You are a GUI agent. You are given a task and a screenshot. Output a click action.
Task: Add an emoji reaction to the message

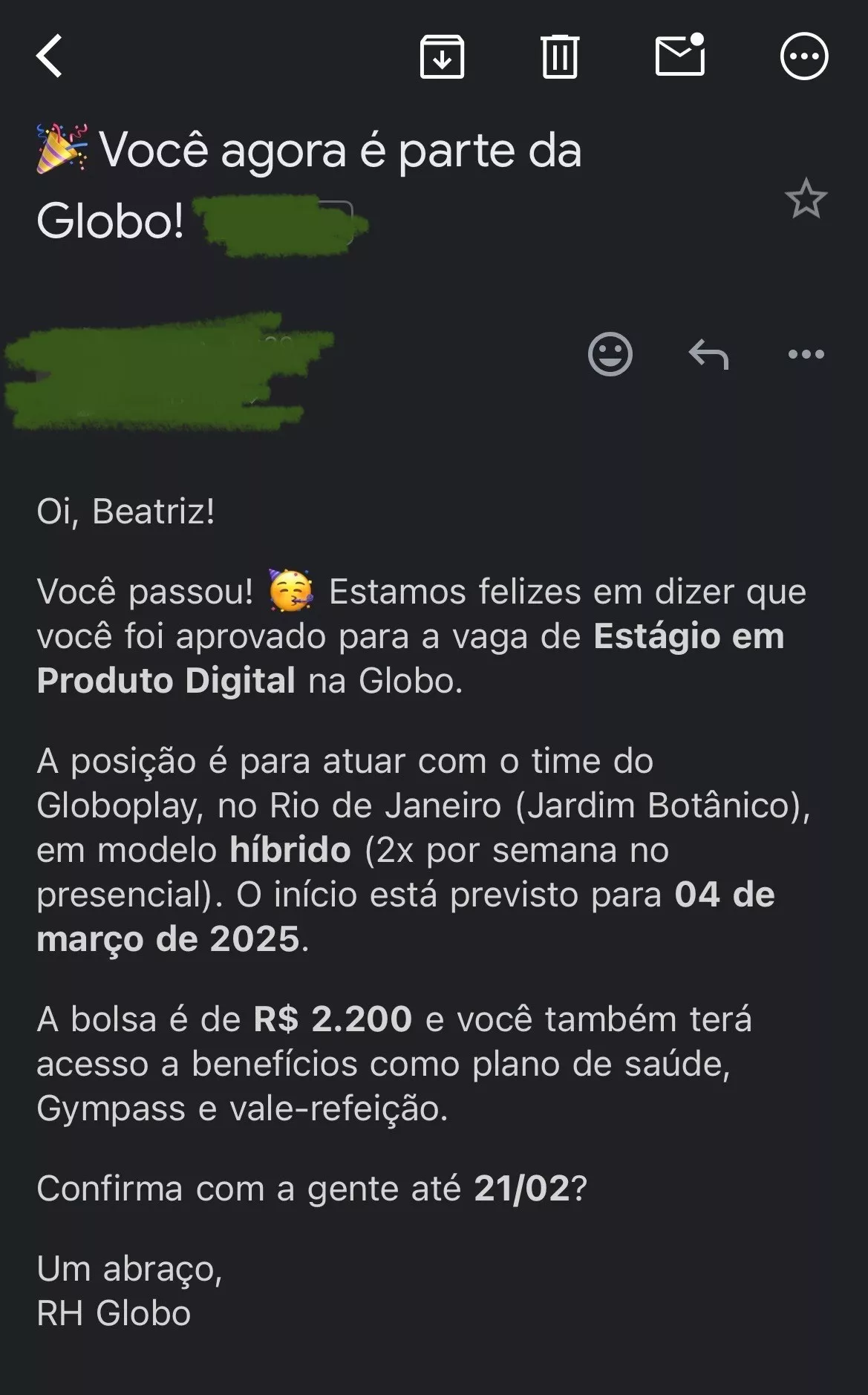click(610, 354)
